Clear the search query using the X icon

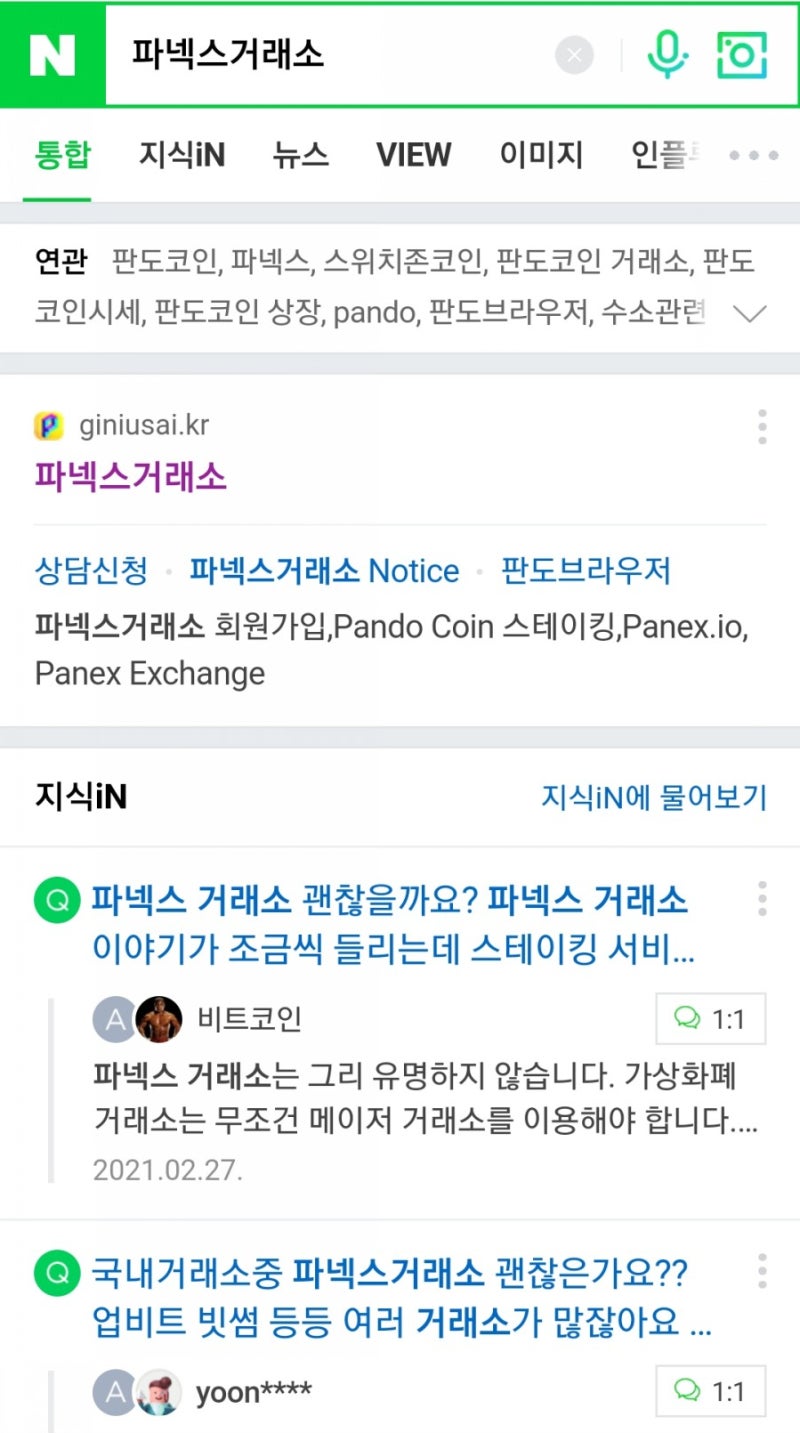574,56
